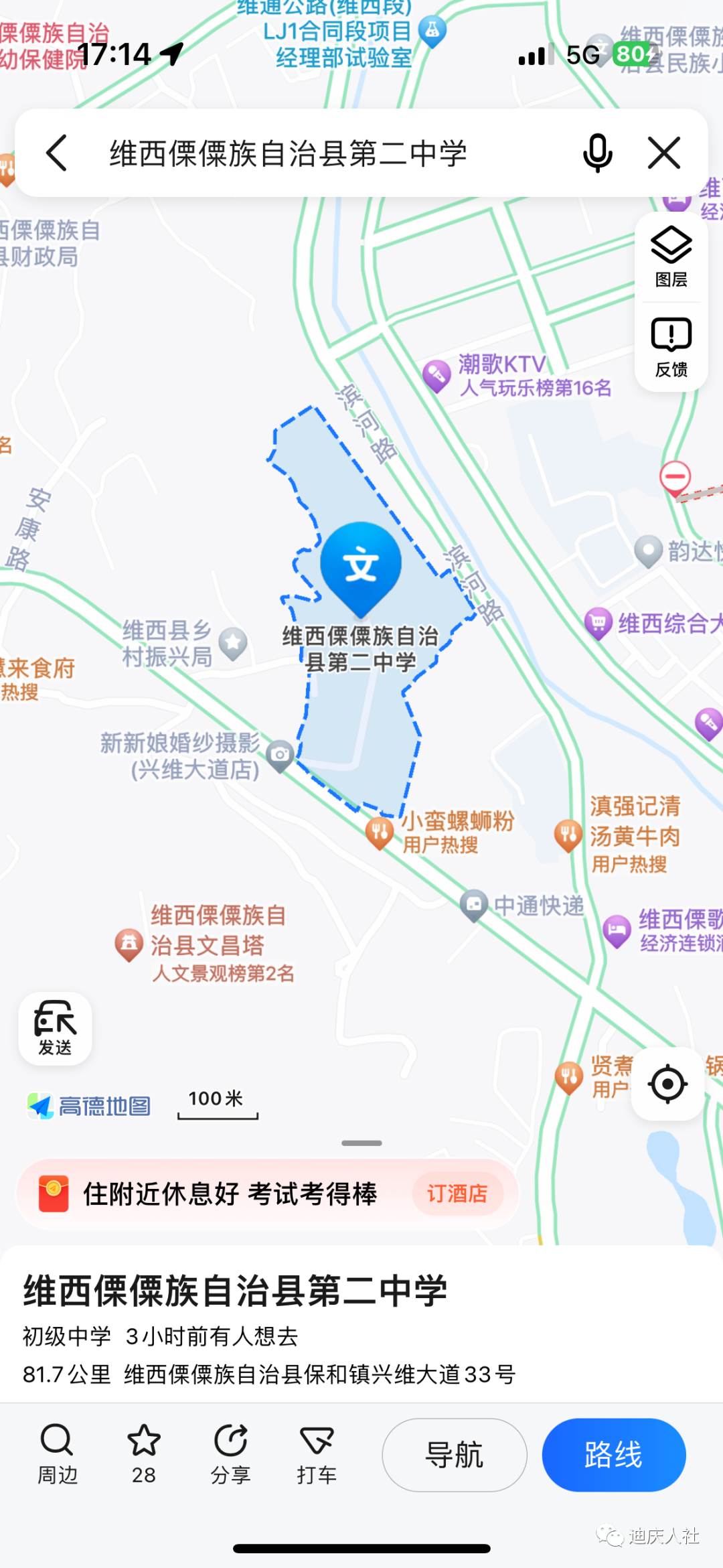Open the 小蛮螺蛳粉 restaurant pin
Image resolution: width=723 pixels, height=1568 pixels.
(x=380, y=832)
